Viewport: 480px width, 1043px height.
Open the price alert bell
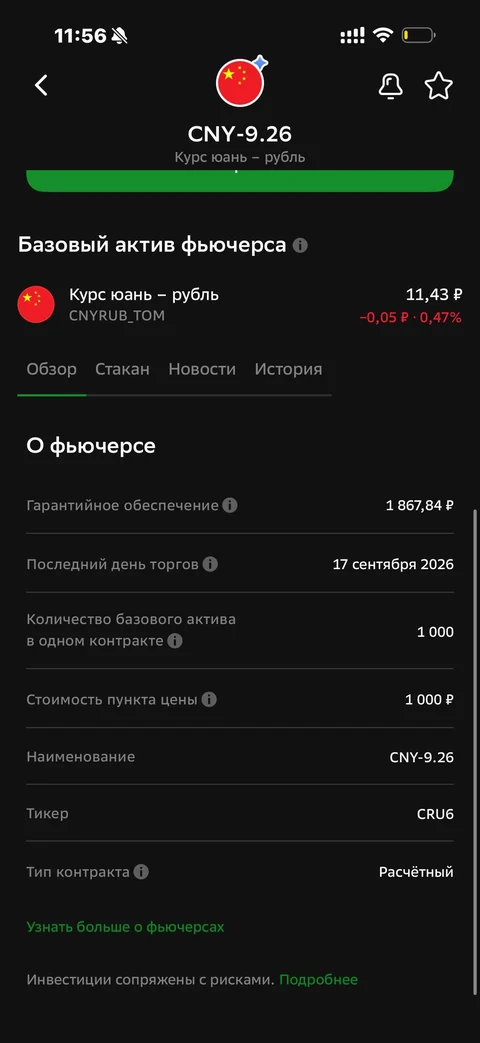click(390, 86)
